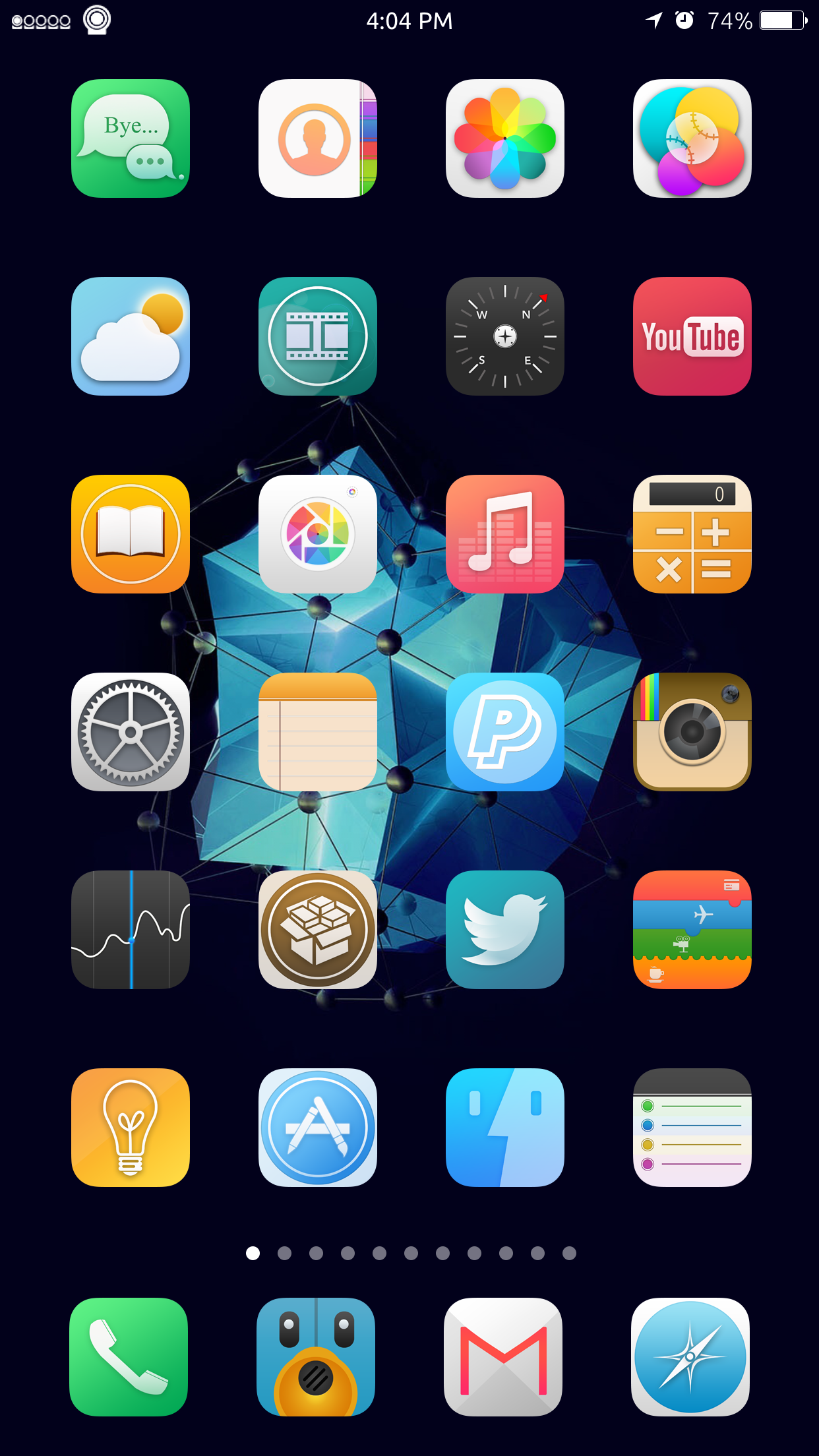The image size is (819, 1456).
Task: Open the iBooks app
Action: [131, 534]
